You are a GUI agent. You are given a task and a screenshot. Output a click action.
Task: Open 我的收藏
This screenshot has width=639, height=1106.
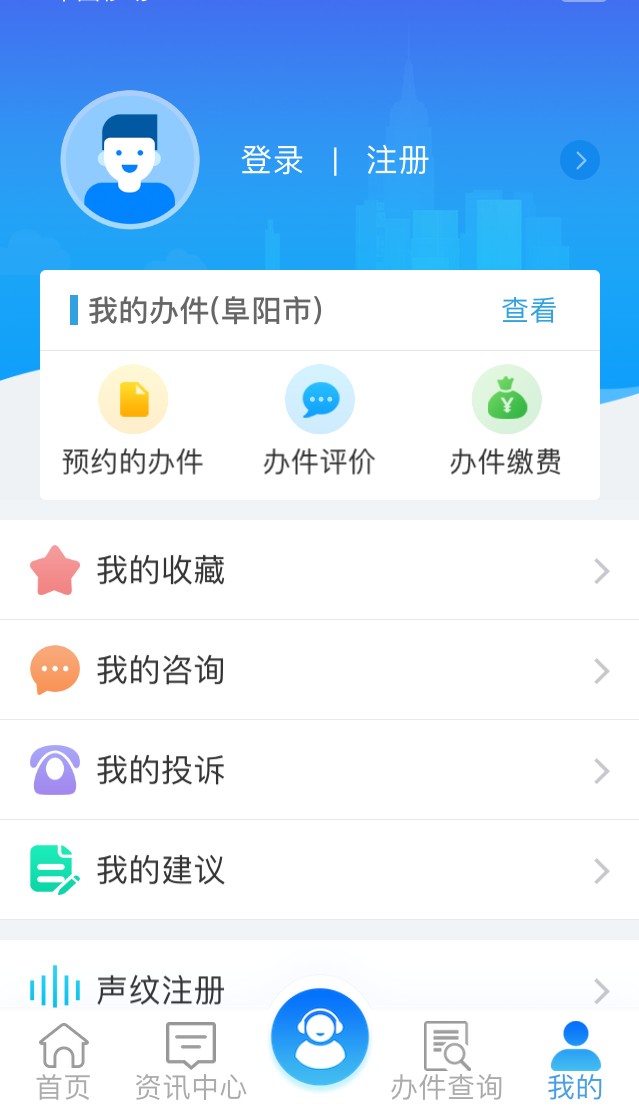tap(319, 570)
